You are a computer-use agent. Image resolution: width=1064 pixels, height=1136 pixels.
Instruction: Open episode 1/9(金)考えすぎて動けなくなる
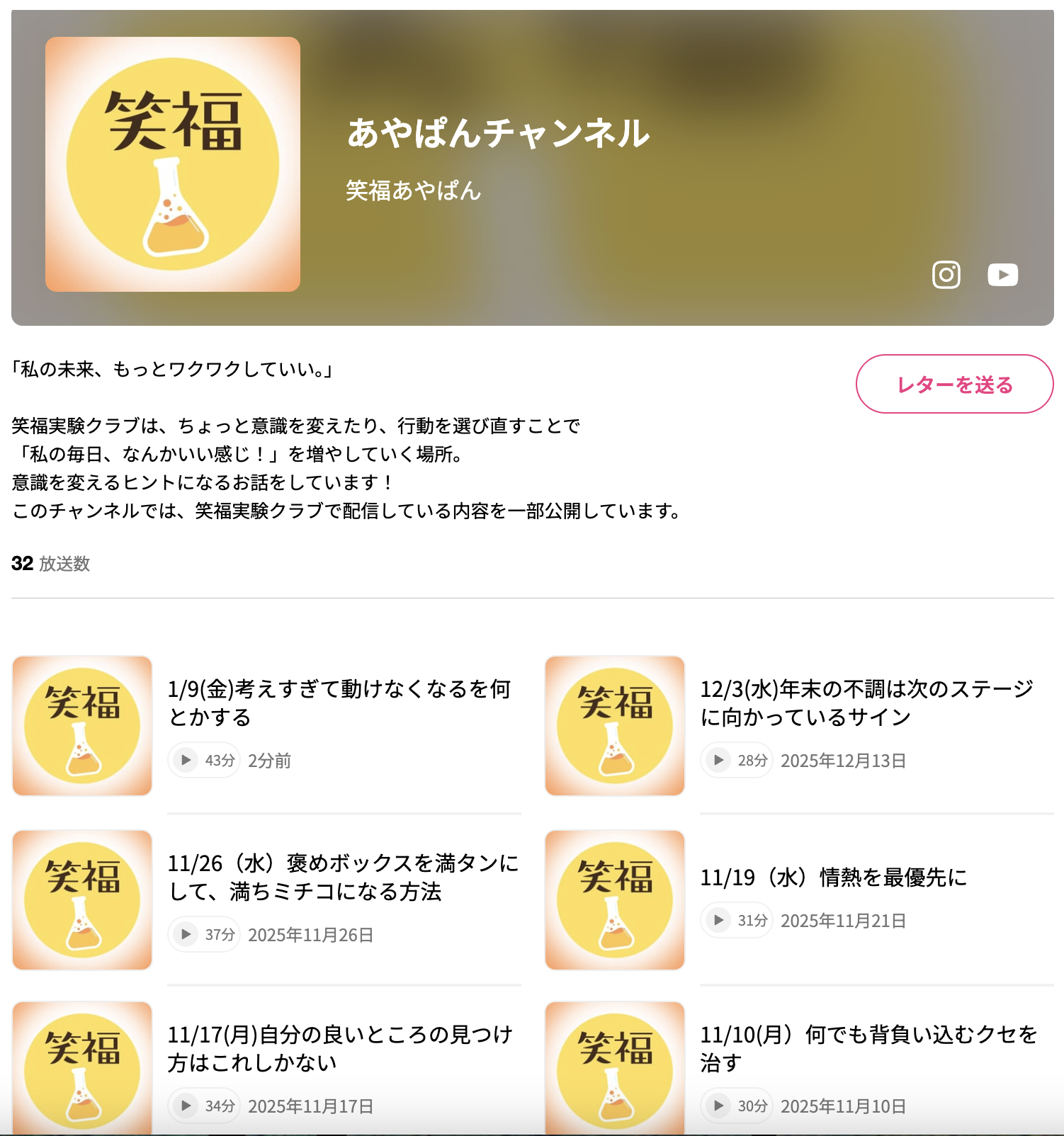339,703
